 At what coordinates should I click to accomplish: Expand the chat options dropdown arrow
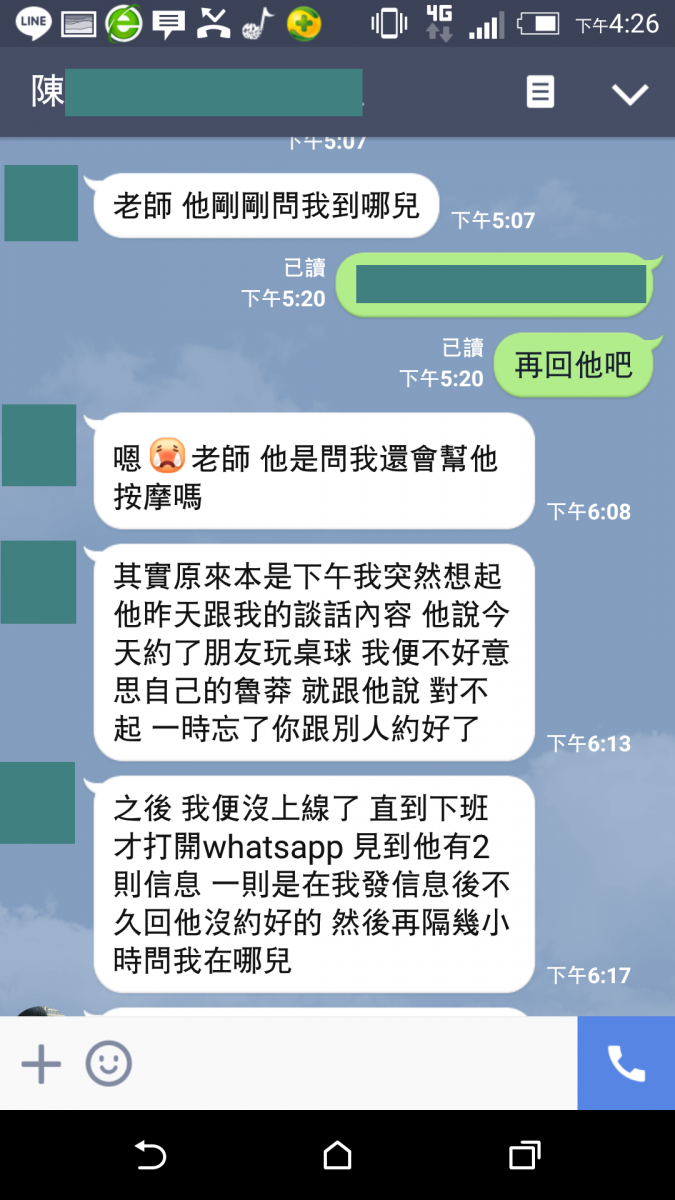pos(630,94)
